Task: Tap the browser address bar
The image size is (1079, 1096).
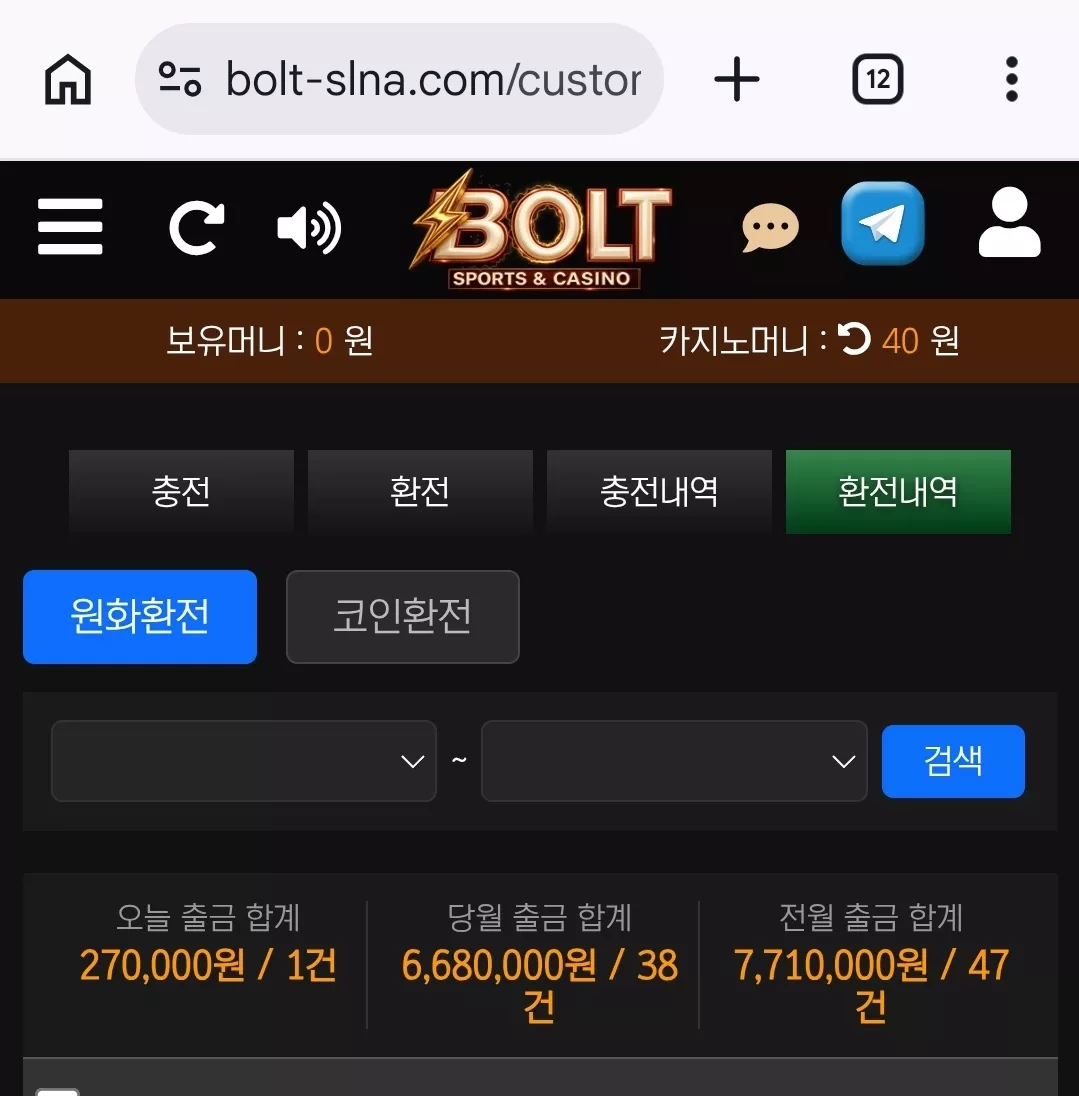Action: (x=399, y=79)
